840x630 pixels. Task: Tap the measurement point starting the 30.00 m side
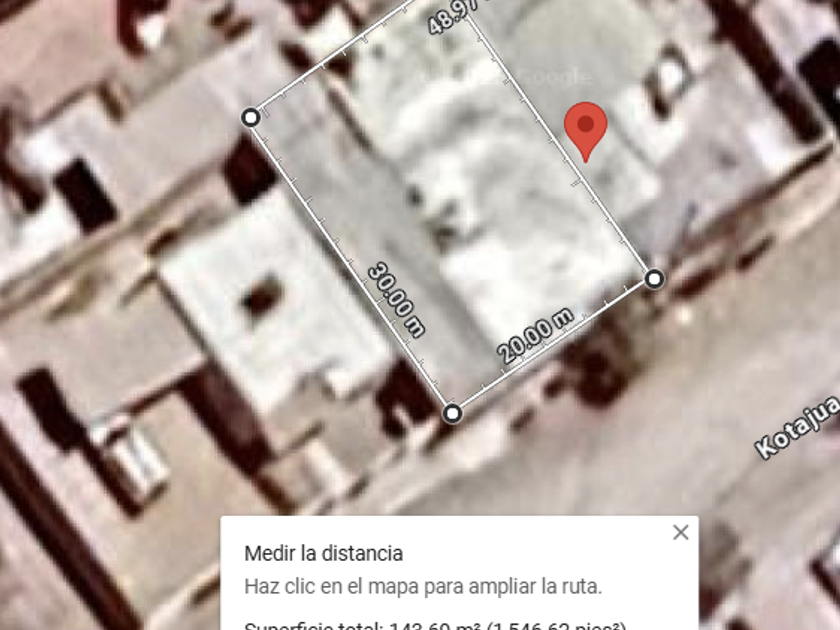[251, 118]
